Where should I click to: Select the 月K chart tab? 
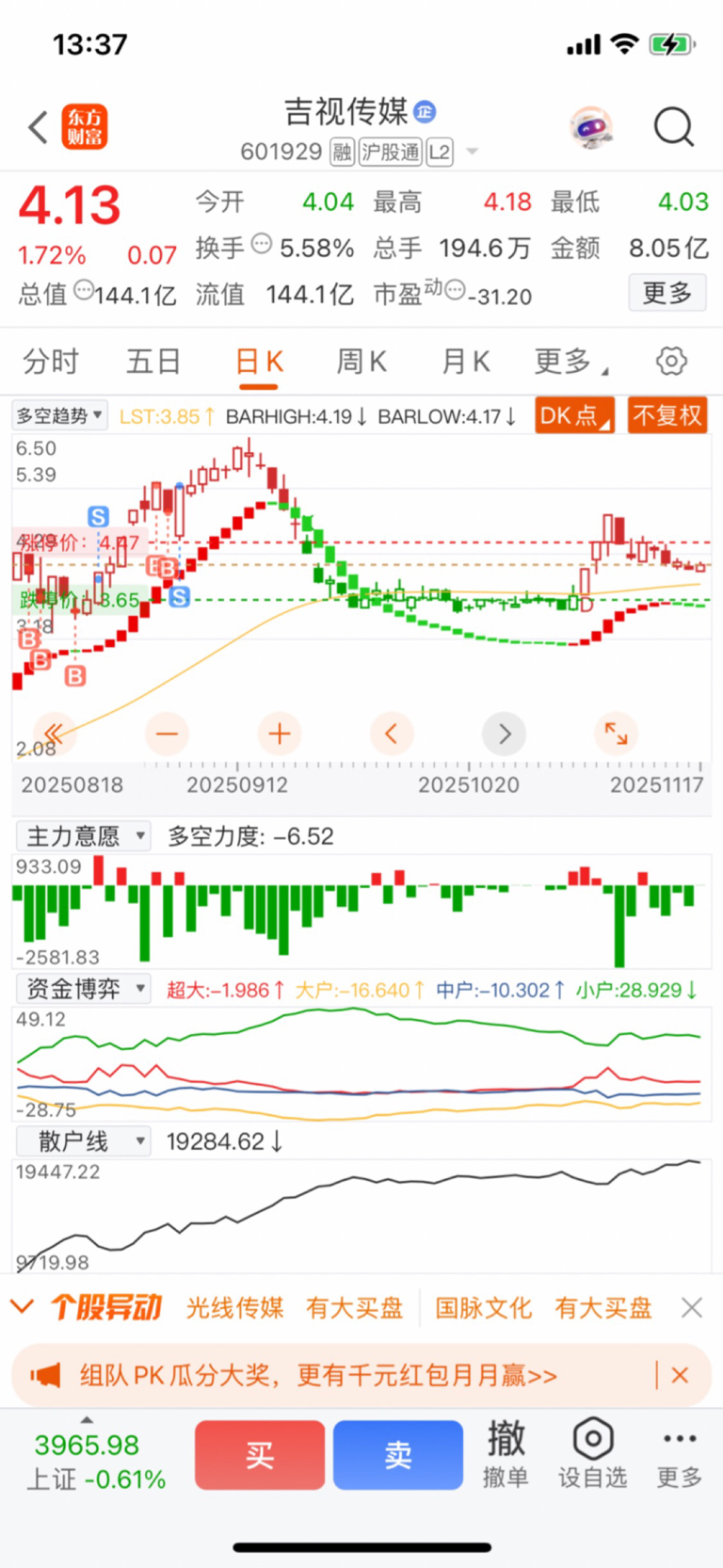(x=466, y=362)
